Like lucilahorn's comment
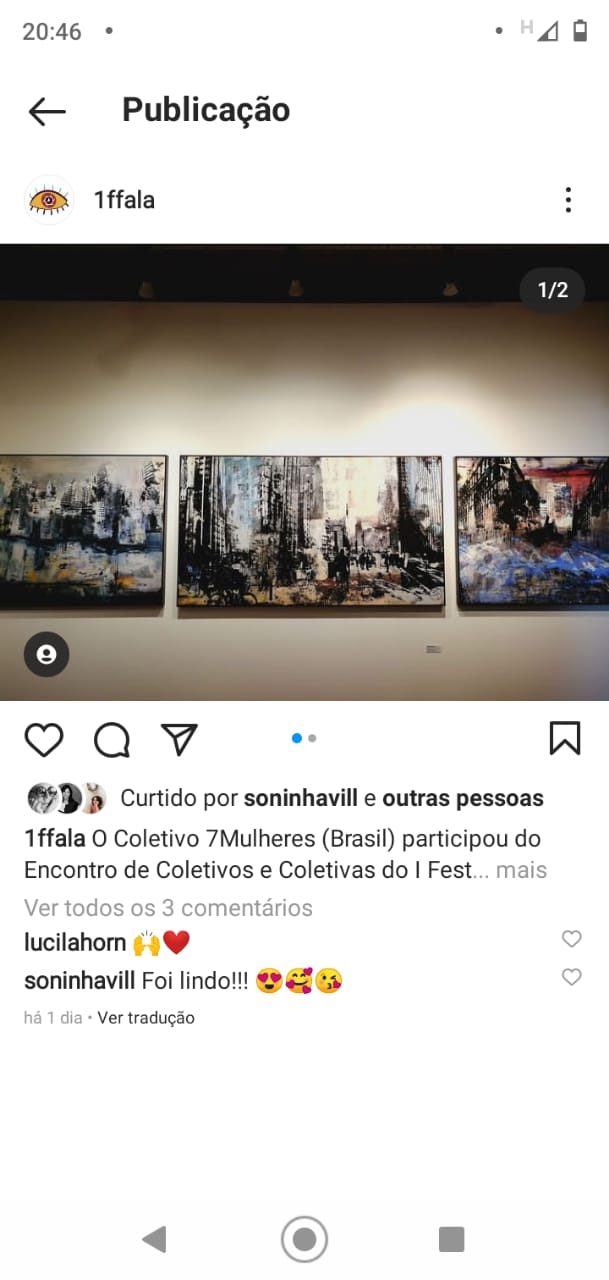 click(571, 939)
